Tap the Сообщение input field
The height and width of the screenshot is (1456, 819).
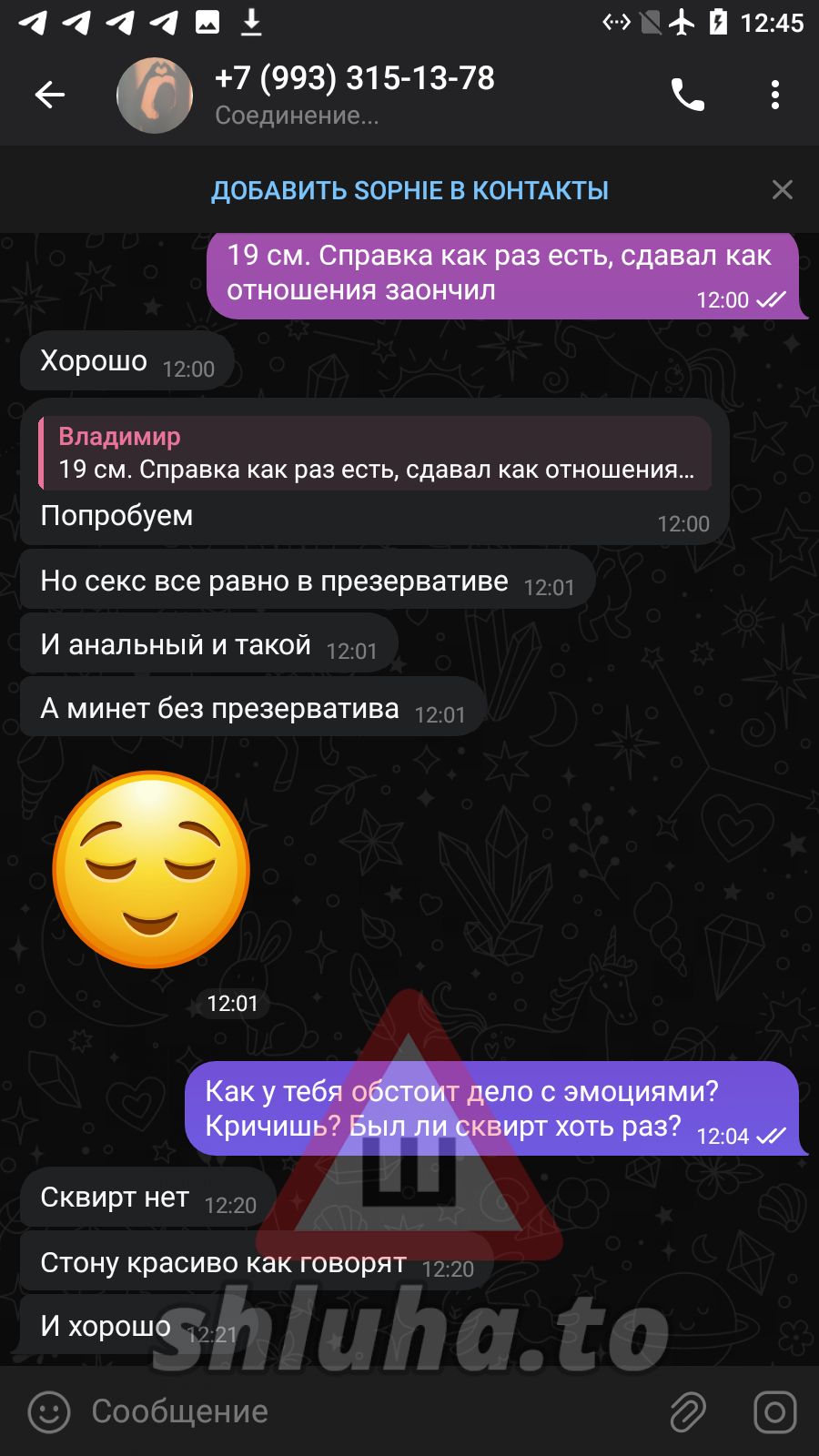[x=364, y=1411]
